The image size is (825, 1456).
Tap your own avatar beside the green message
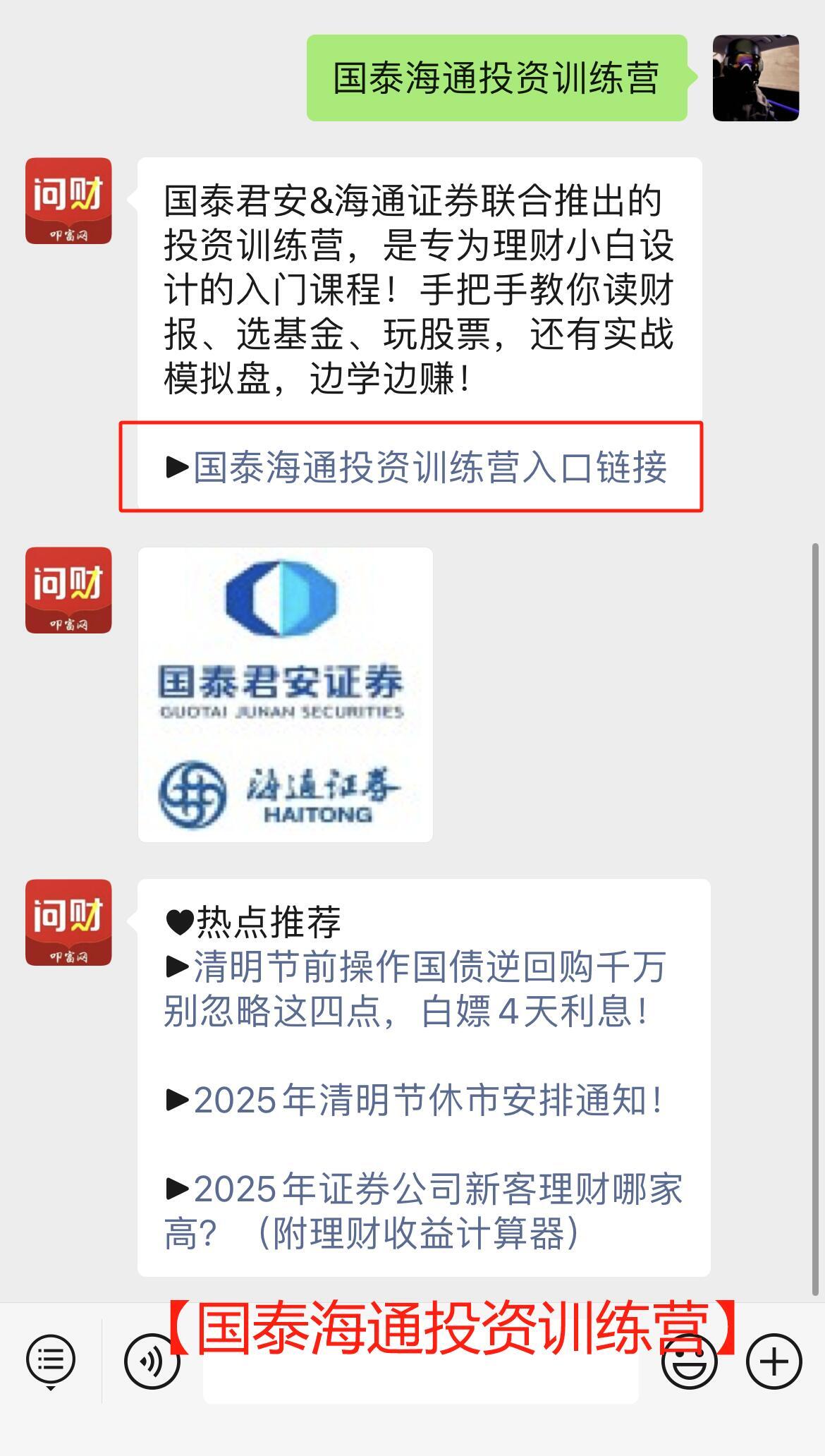pos(756,78)
